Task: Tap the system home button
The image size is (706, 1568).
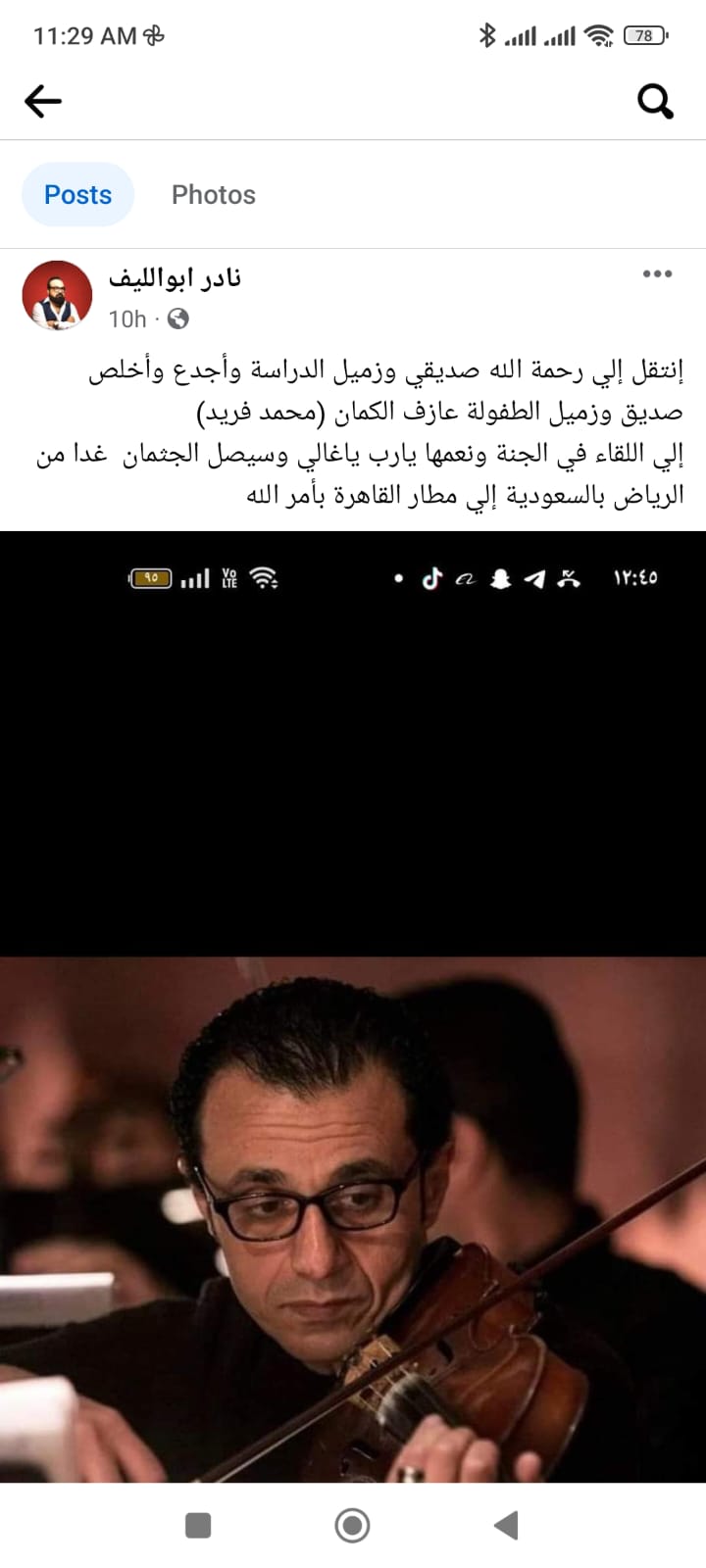Action: [352, 1525]
